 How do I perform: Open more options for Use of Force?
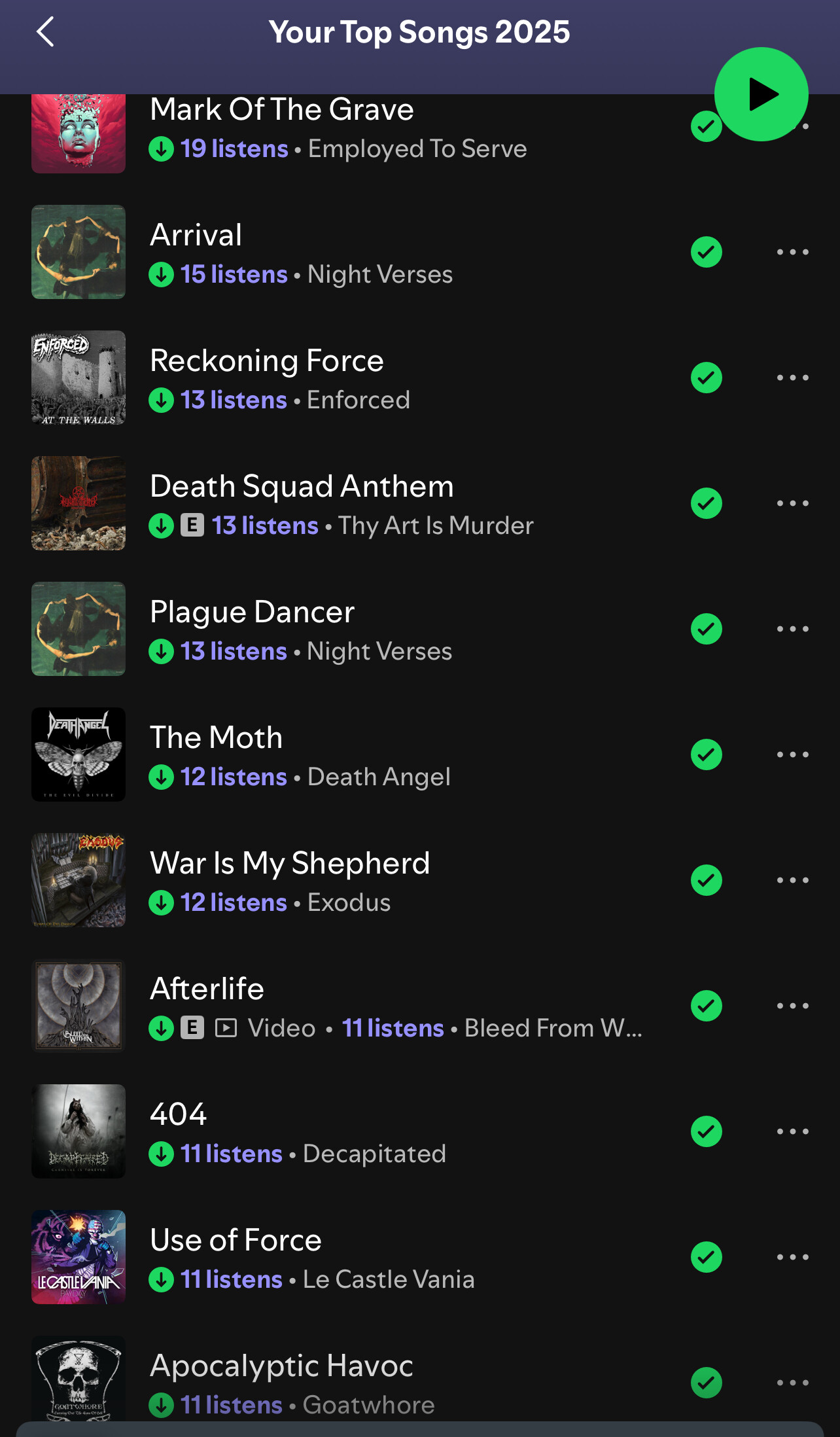point(792,1257)
